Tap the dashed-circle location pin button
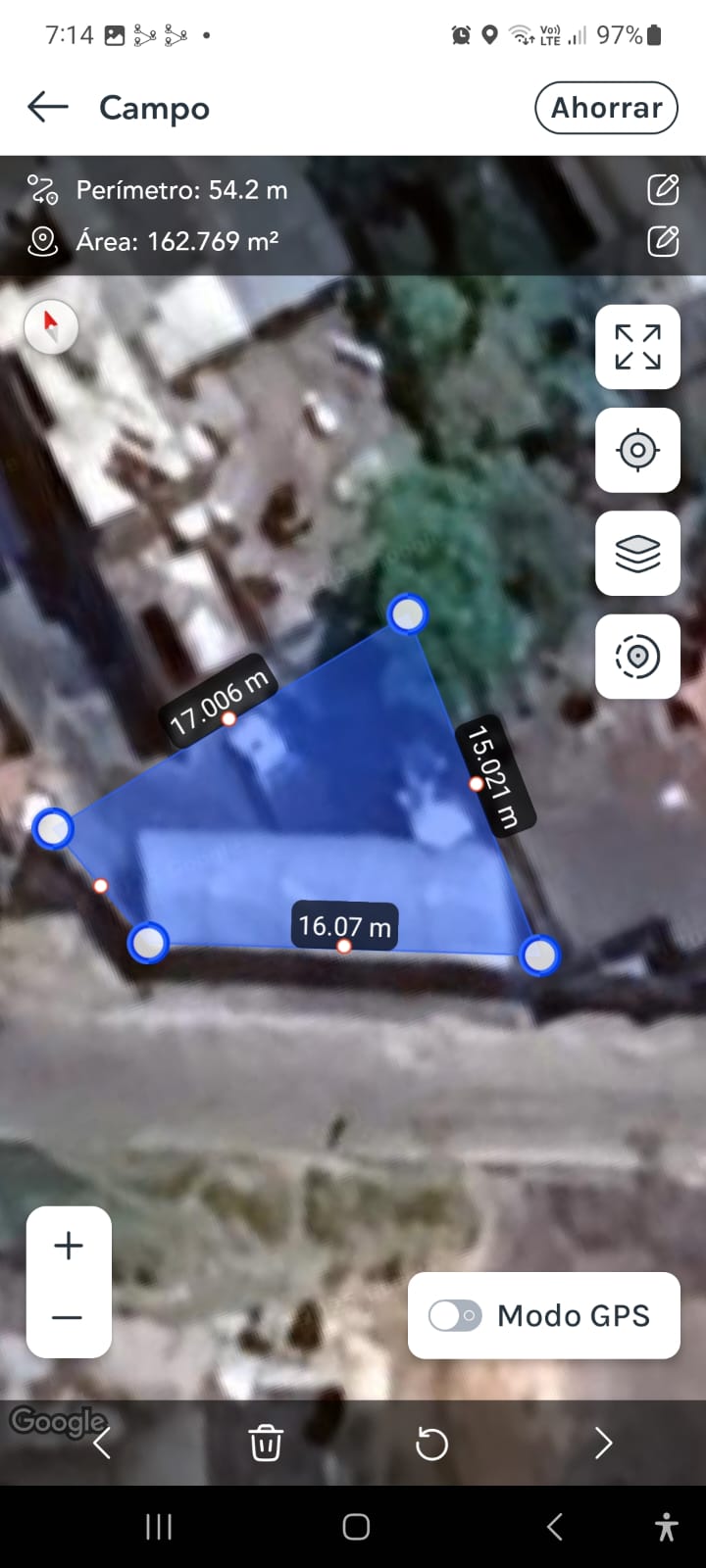This screenshot has height=1568, width=706. (x=637, y=657)
